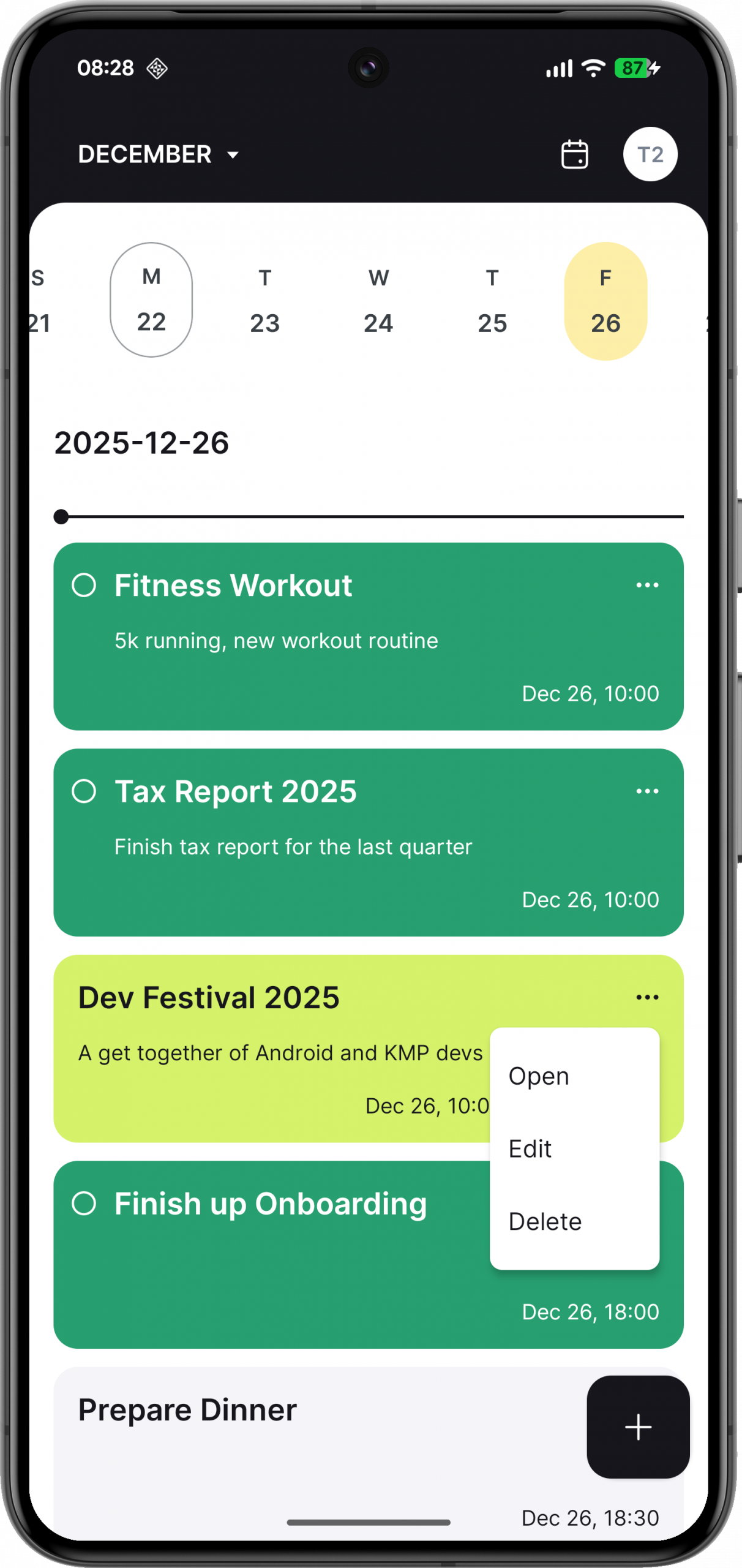Select Monday 22 in week strip
Viewport: 742px width, 1568px height.
pyautogui.click(x=151, y=300)
